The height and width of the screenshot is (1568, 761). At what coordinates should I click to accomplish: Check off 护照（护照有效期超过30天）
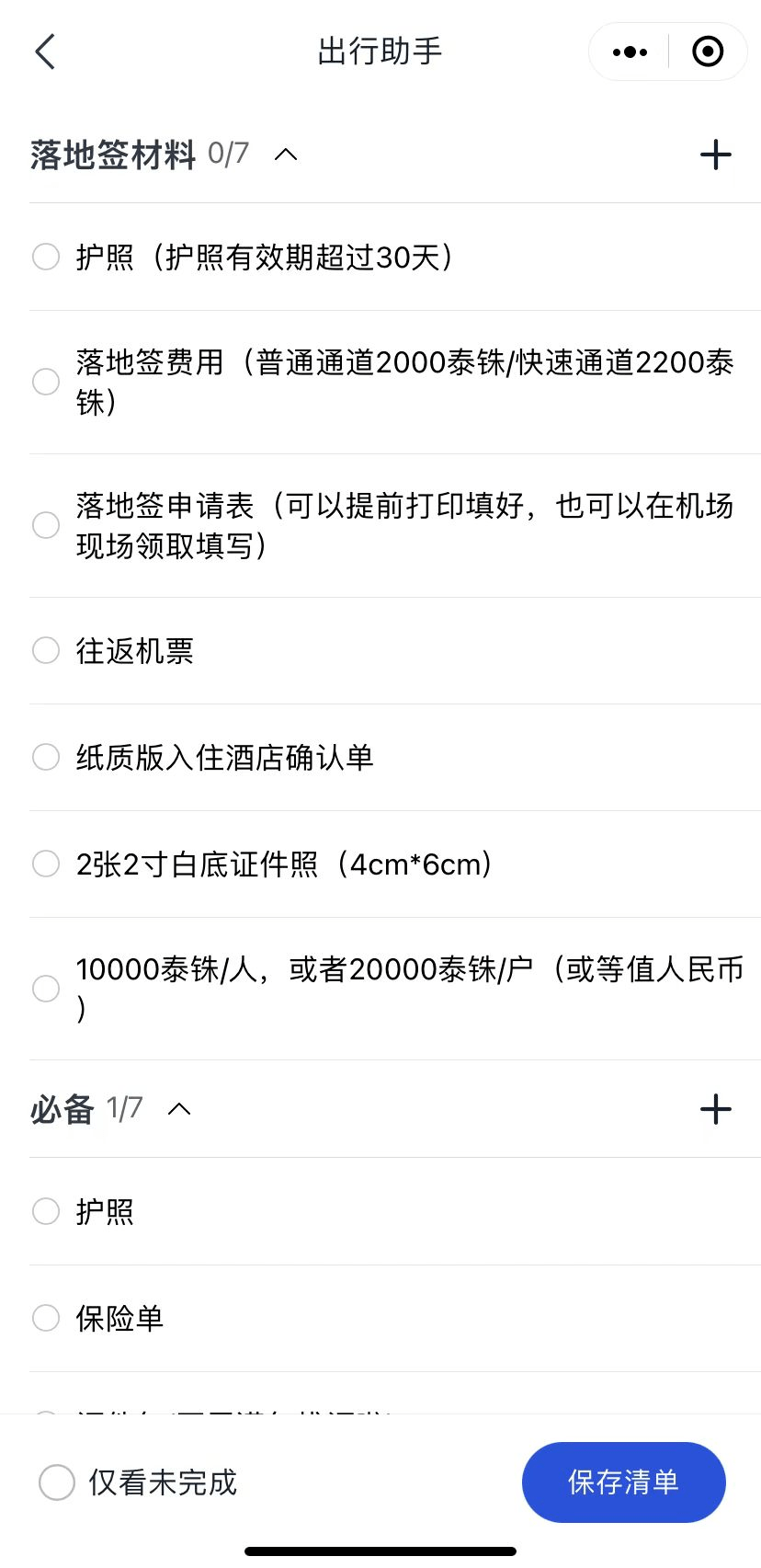tap(46, 257)
